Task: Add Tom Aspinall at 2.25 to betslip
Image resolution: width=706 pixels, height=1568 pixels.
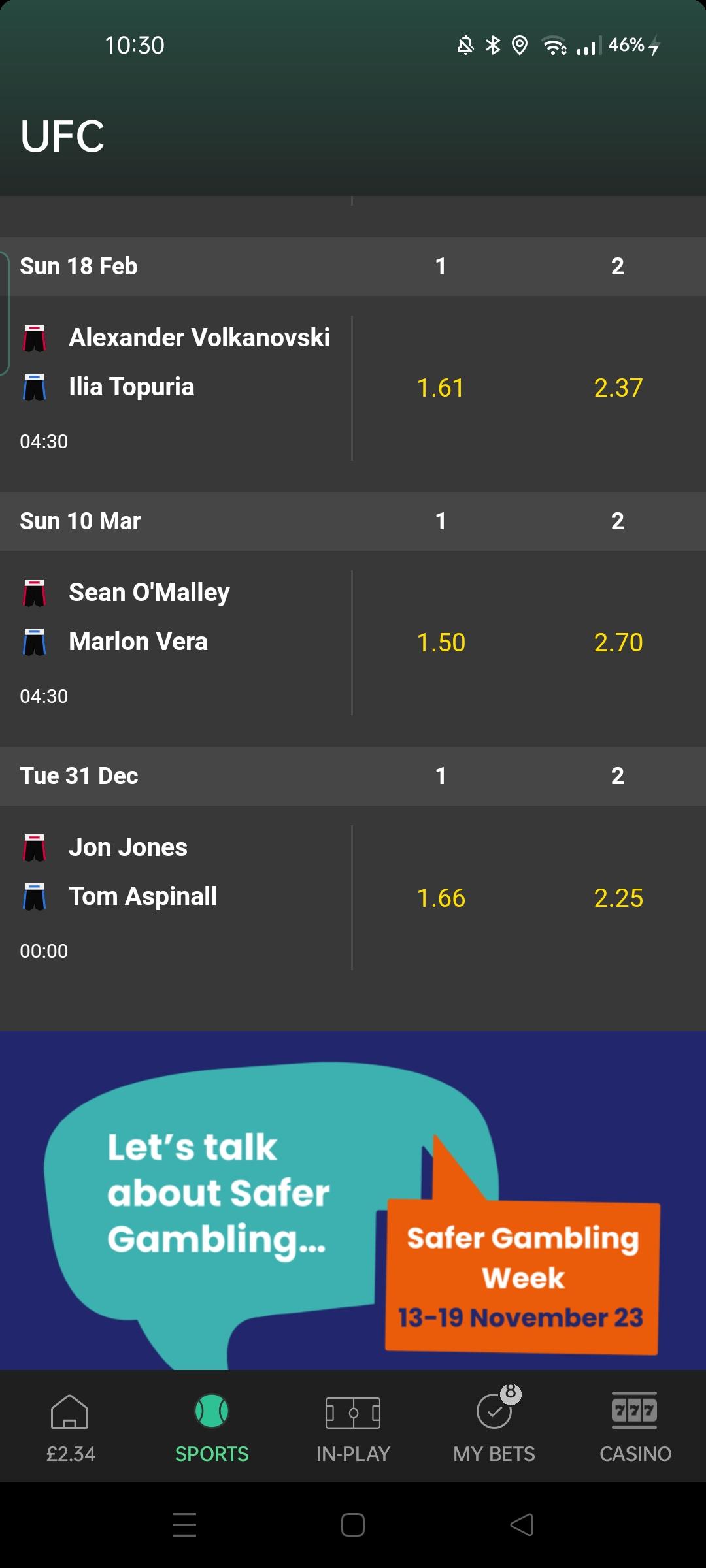Action: 618,898
